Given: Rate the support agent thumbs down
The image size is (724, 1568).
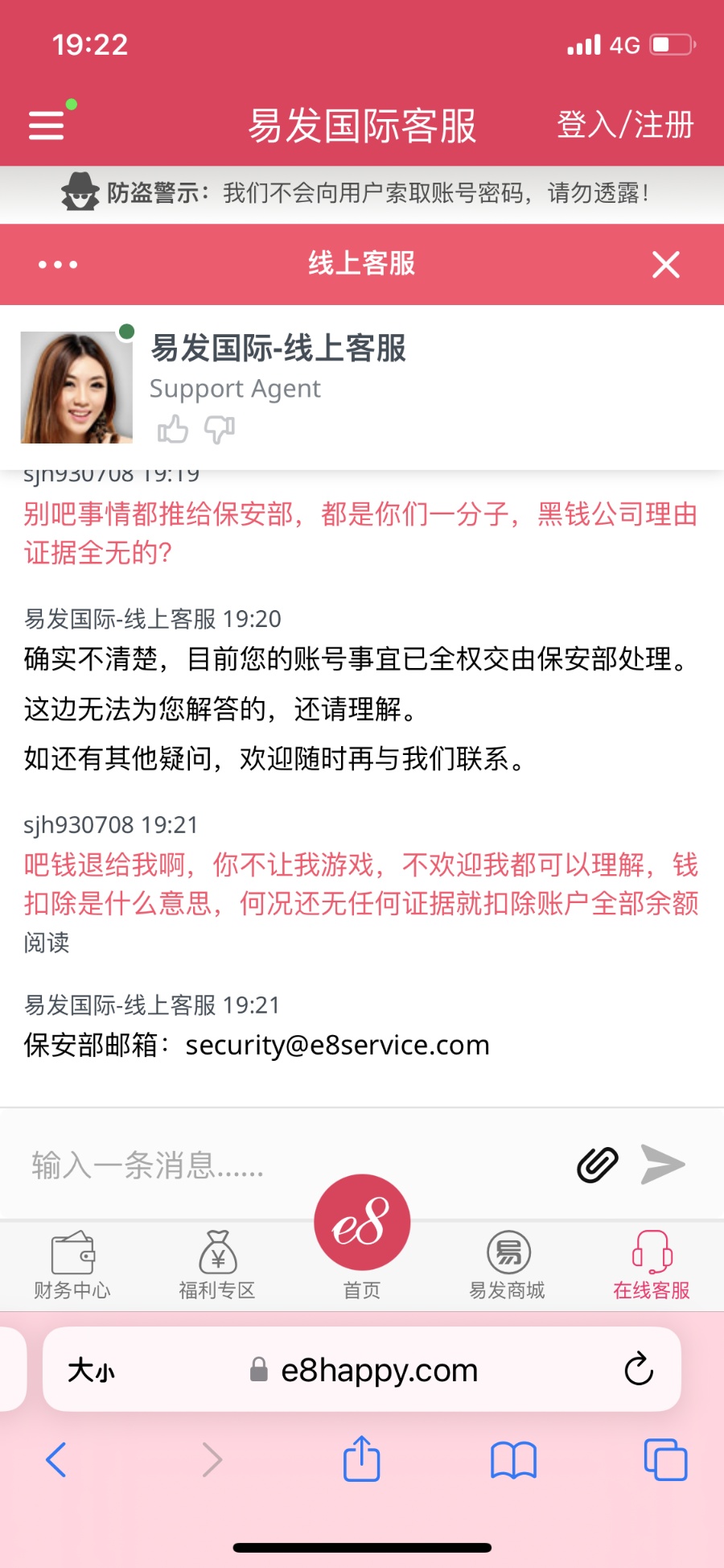Looking at the screenshot, I should [219, 430].
